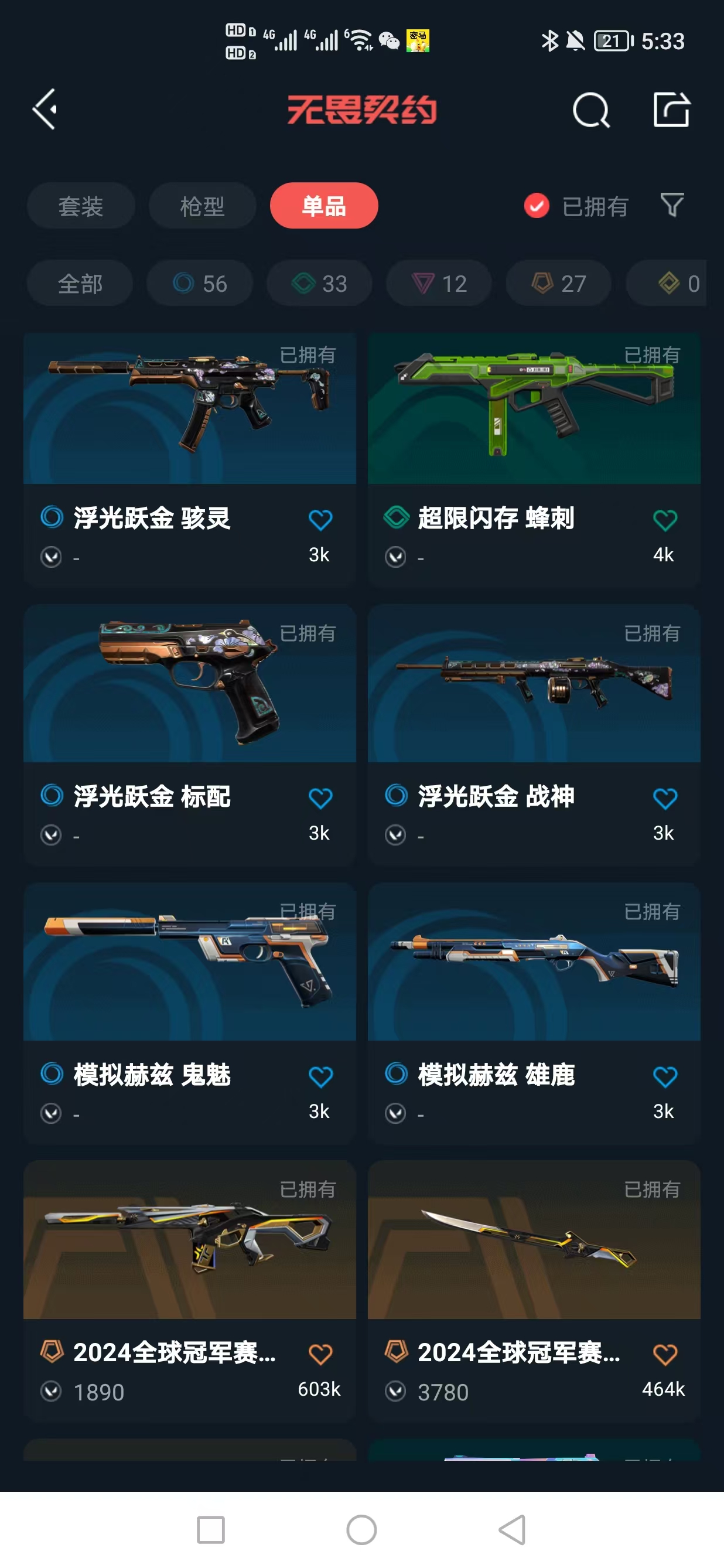Go back using the top-left arrow

[45, 110]
